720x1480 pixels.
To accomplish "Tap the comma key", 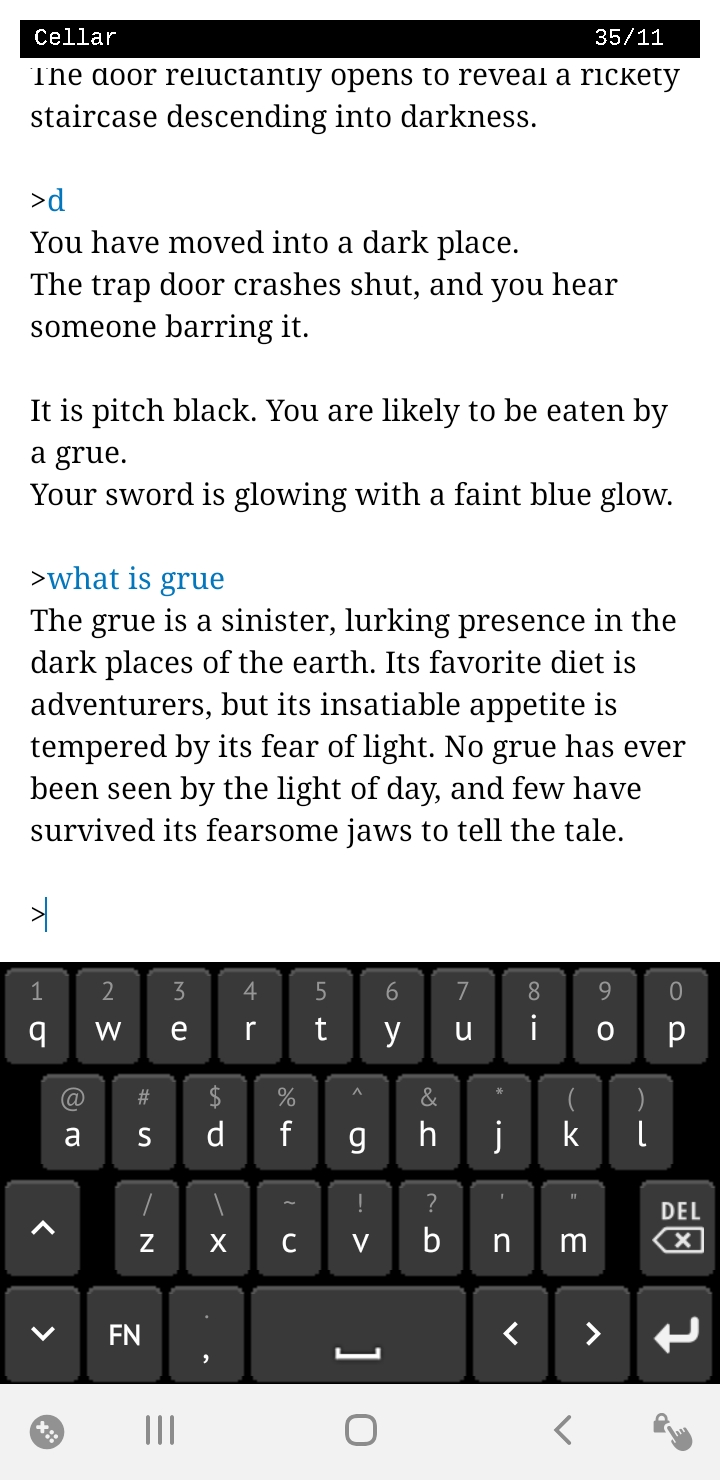I will (x=206, y=1334).
